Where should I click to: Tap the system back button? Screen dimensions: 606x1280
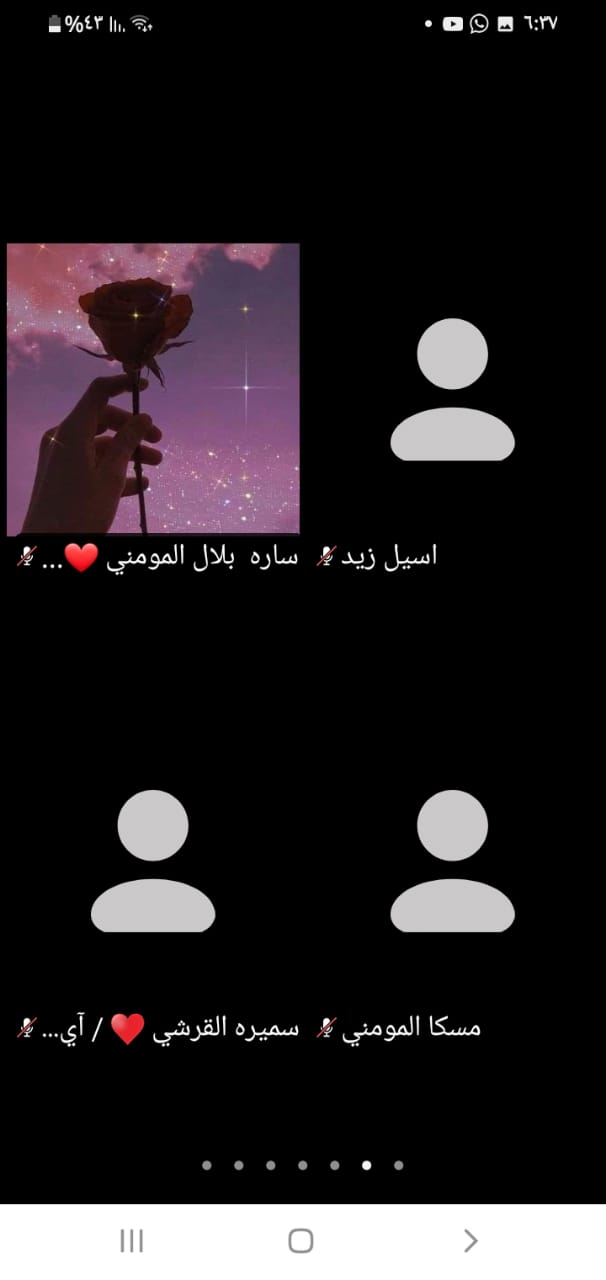point(471,1241)
